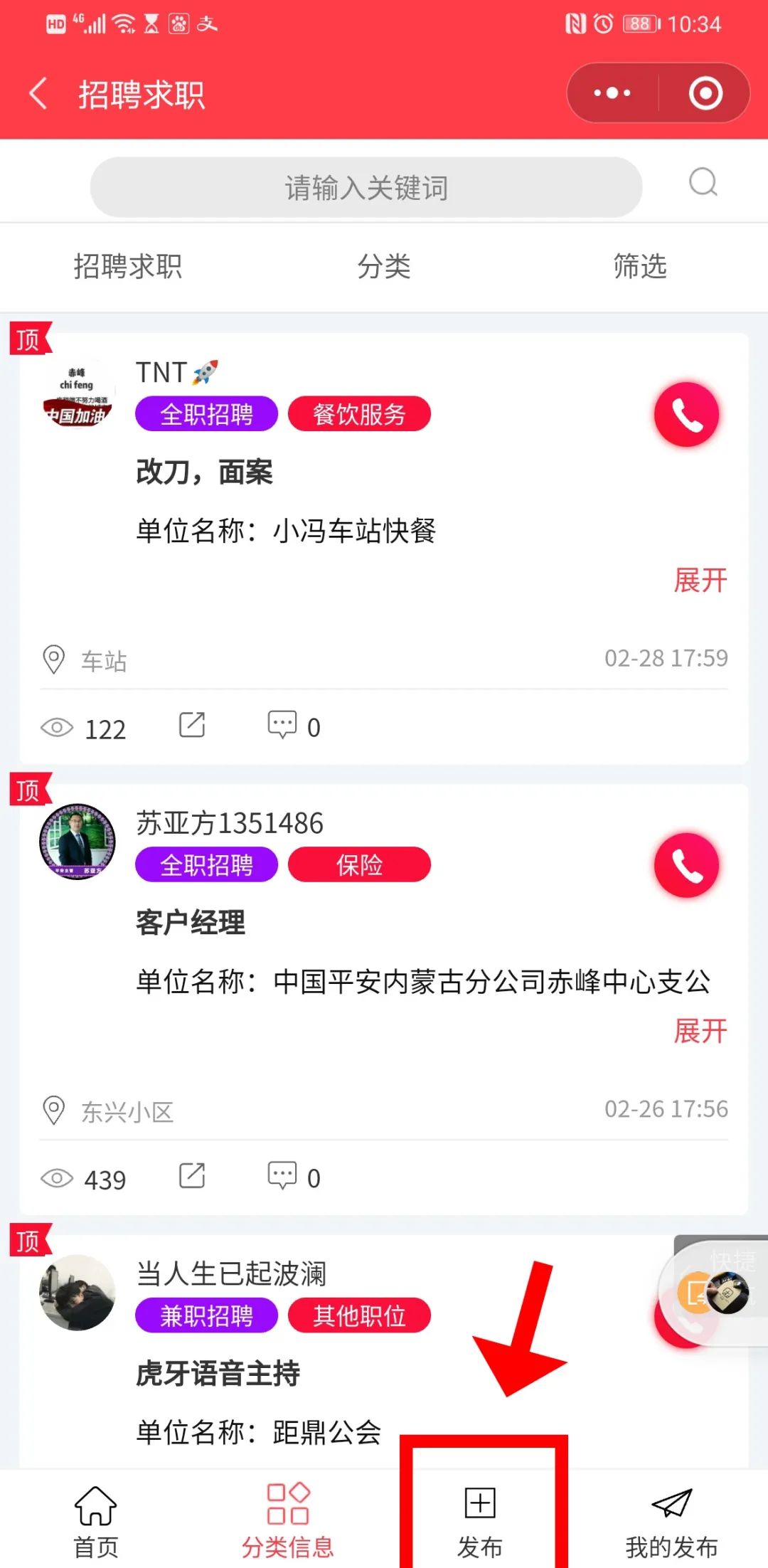The width and height of the screenshot is (768, 1568).
Task: Share the 改刀，面案 job post
Action: pyautogui.click(x=192, y=725)
